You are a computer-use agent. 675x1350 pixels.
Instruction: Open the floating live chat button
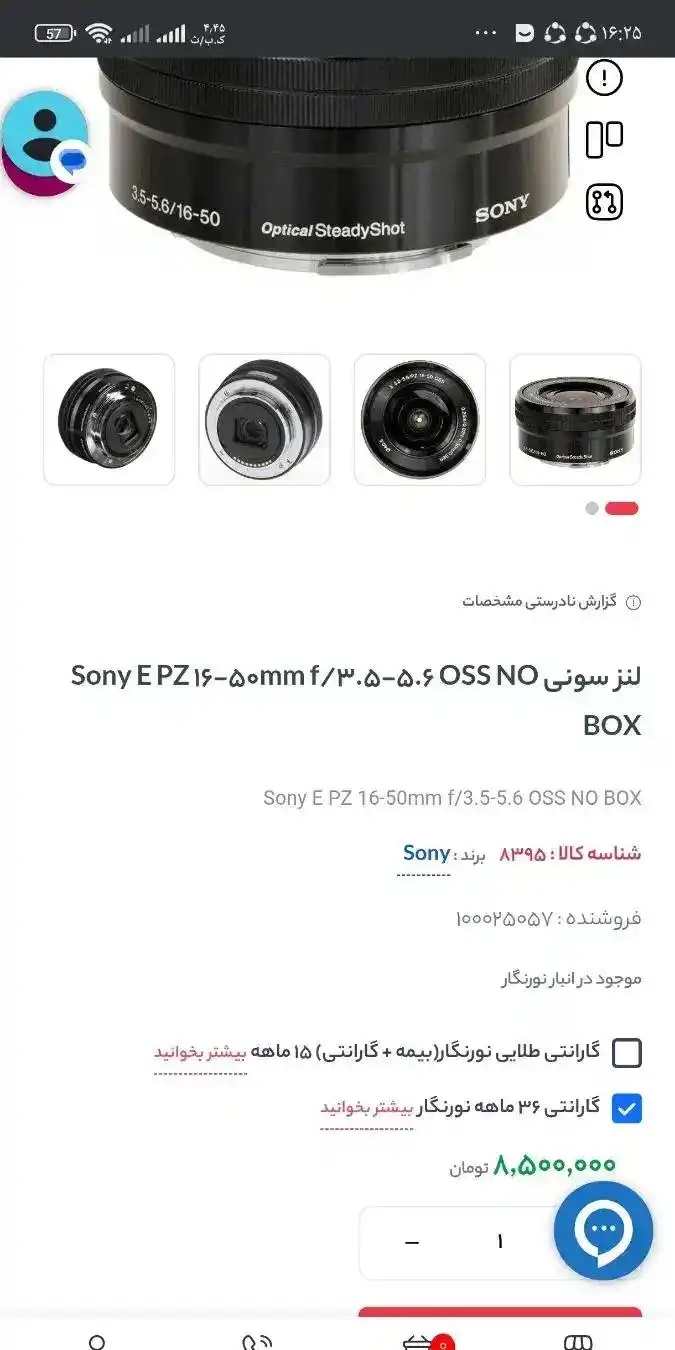click(x=603, y=1231)
